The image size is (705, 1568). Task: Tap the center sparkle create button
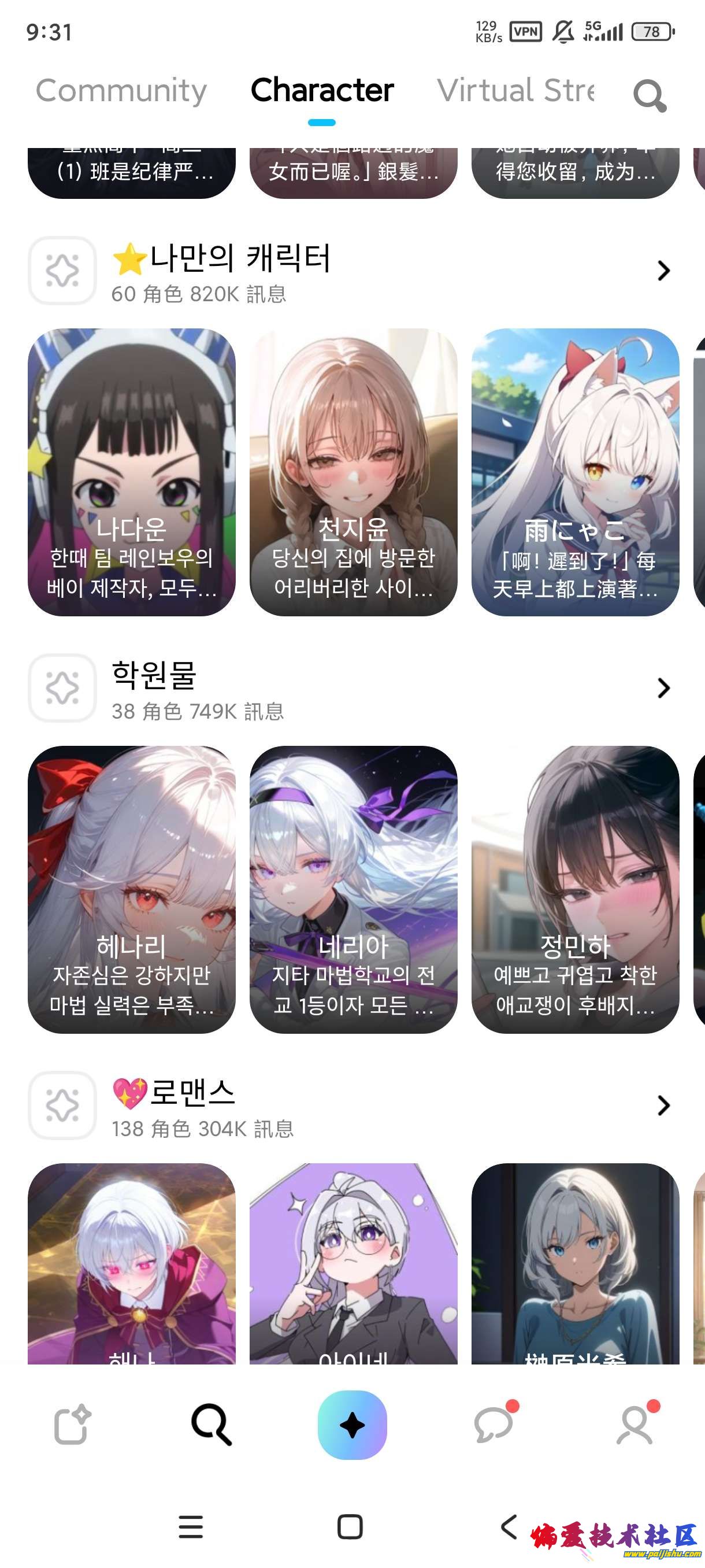[x=352, y=1426]
